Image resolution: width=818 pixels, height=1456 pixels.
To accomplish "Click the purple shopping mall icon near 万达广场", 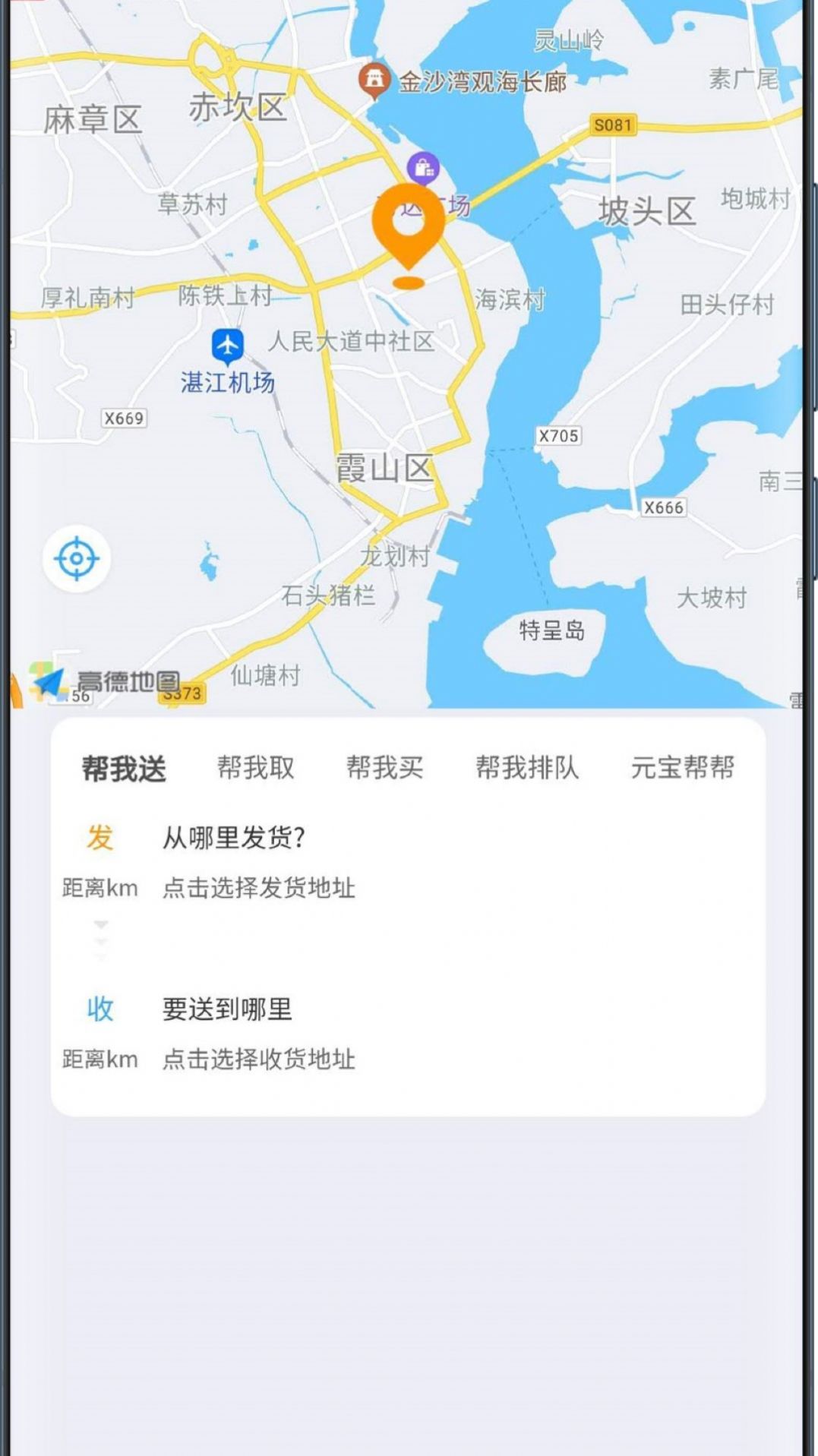I will pos(423,168).
